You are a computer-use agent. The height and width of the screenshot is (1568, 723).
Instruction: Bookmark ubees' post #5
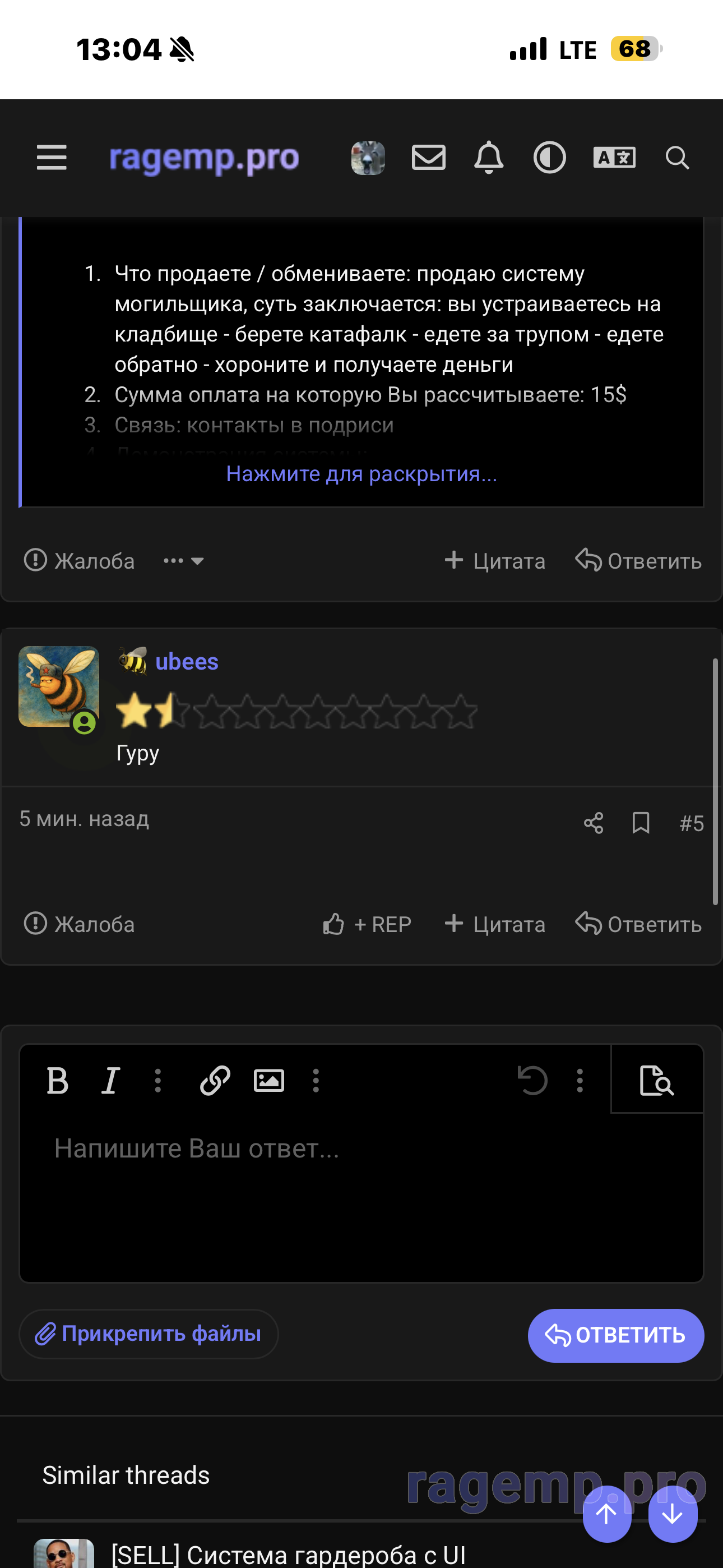(x=641, y=823)
